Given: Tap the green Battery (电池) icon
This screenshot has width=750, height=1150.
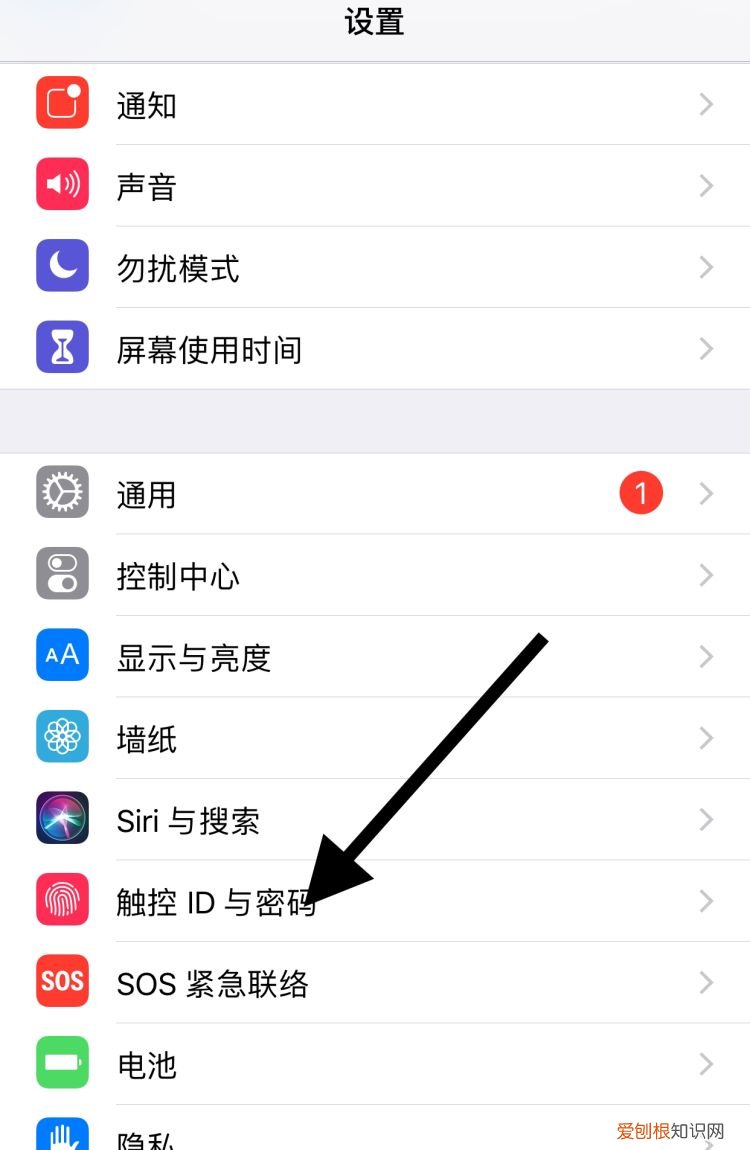Looking at the screenshot, I should click(x=61, y=1064).
